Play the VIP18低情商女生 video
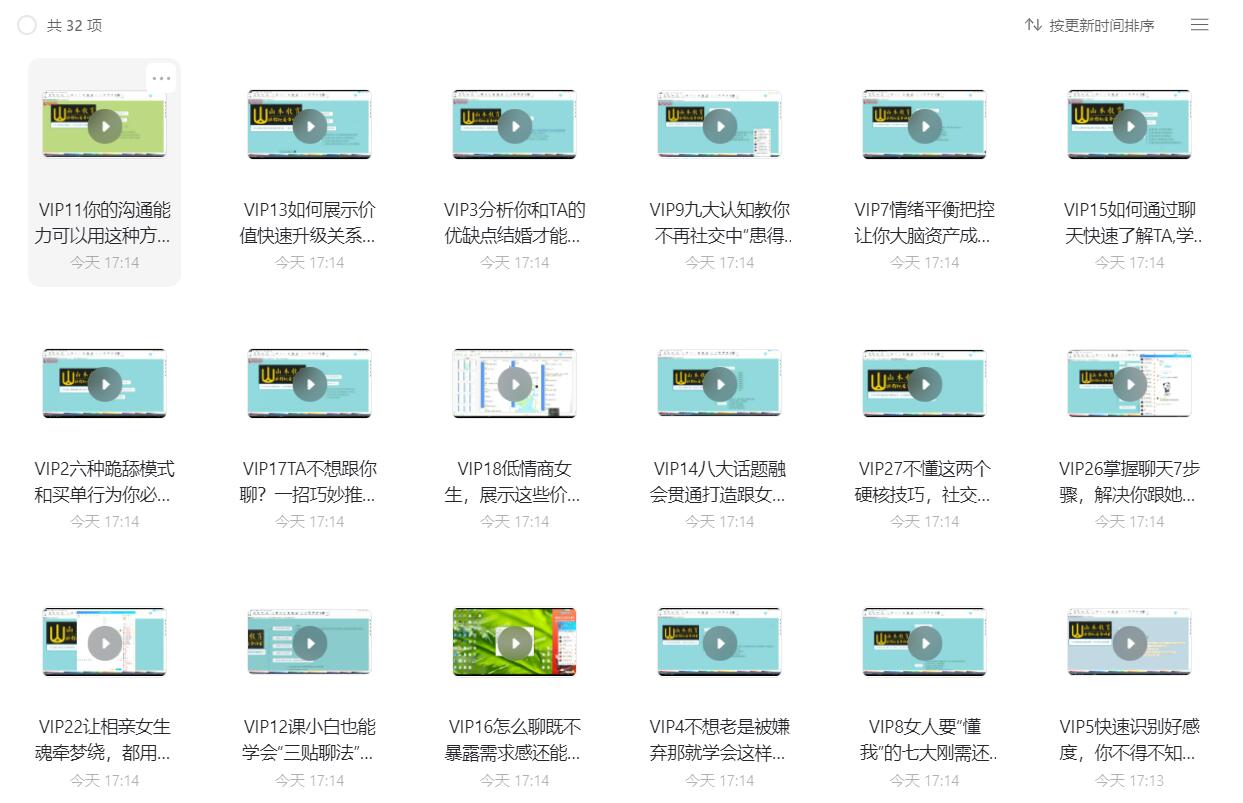 click(x=514, y=384)
